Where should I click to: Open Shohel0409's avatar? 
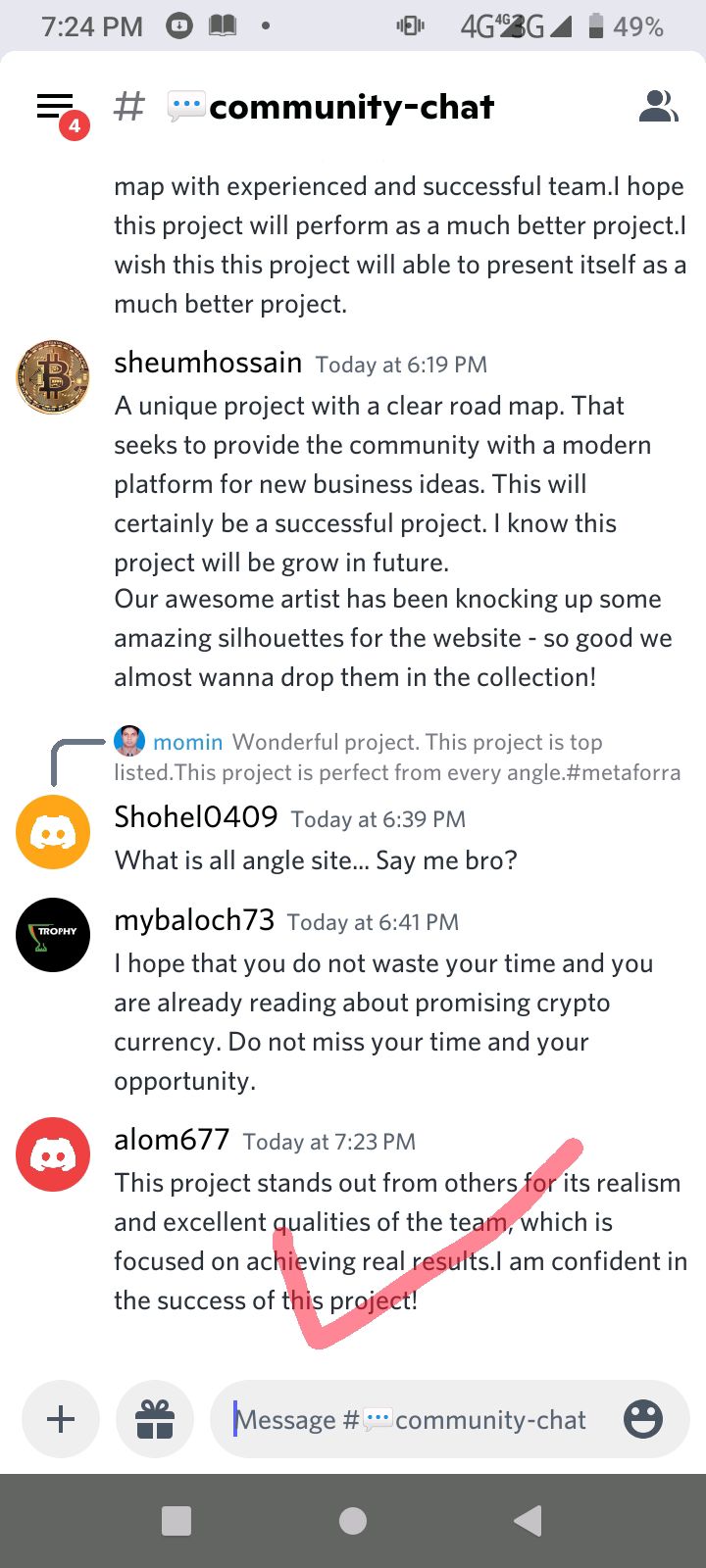53,833
